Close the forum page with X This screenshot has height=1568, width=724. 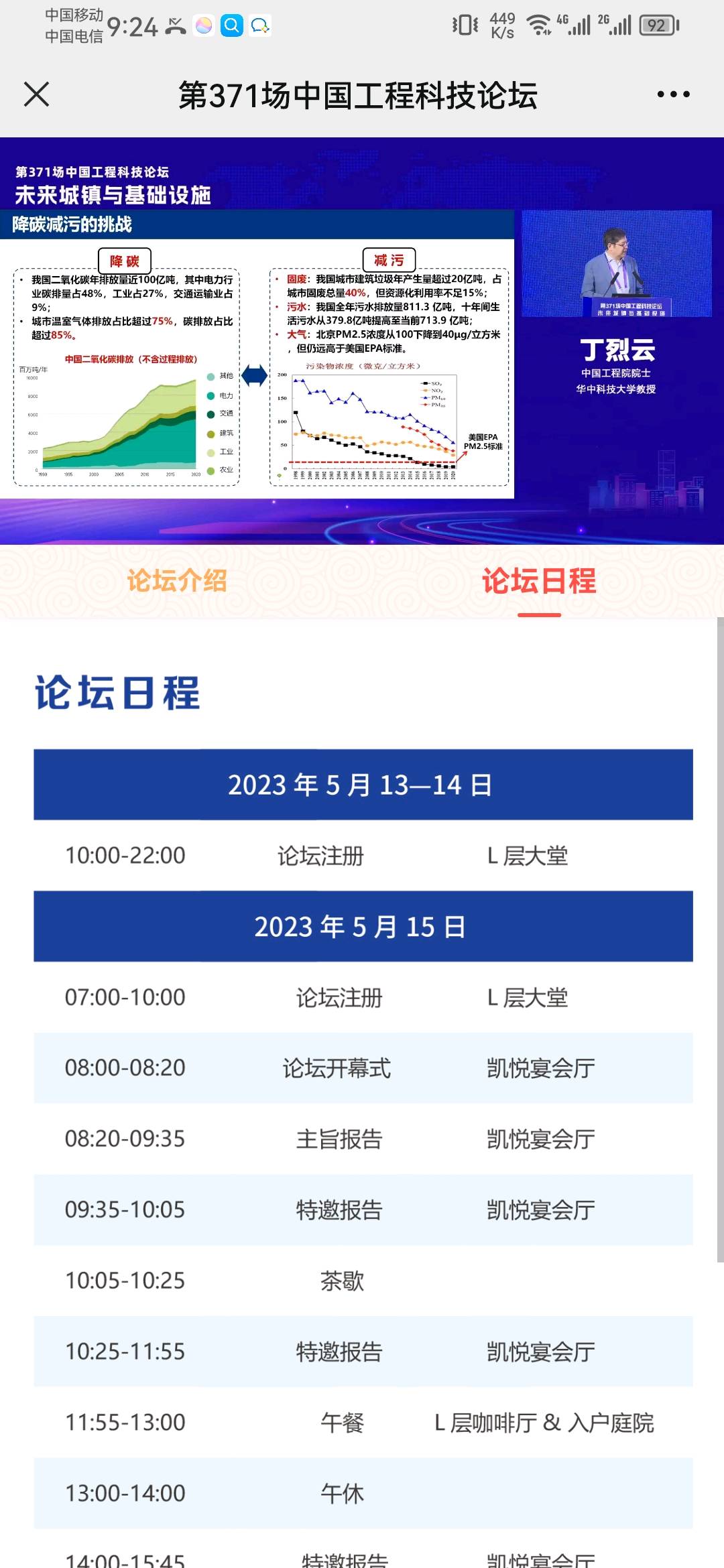pyautogui.click(x=36, y=94)
